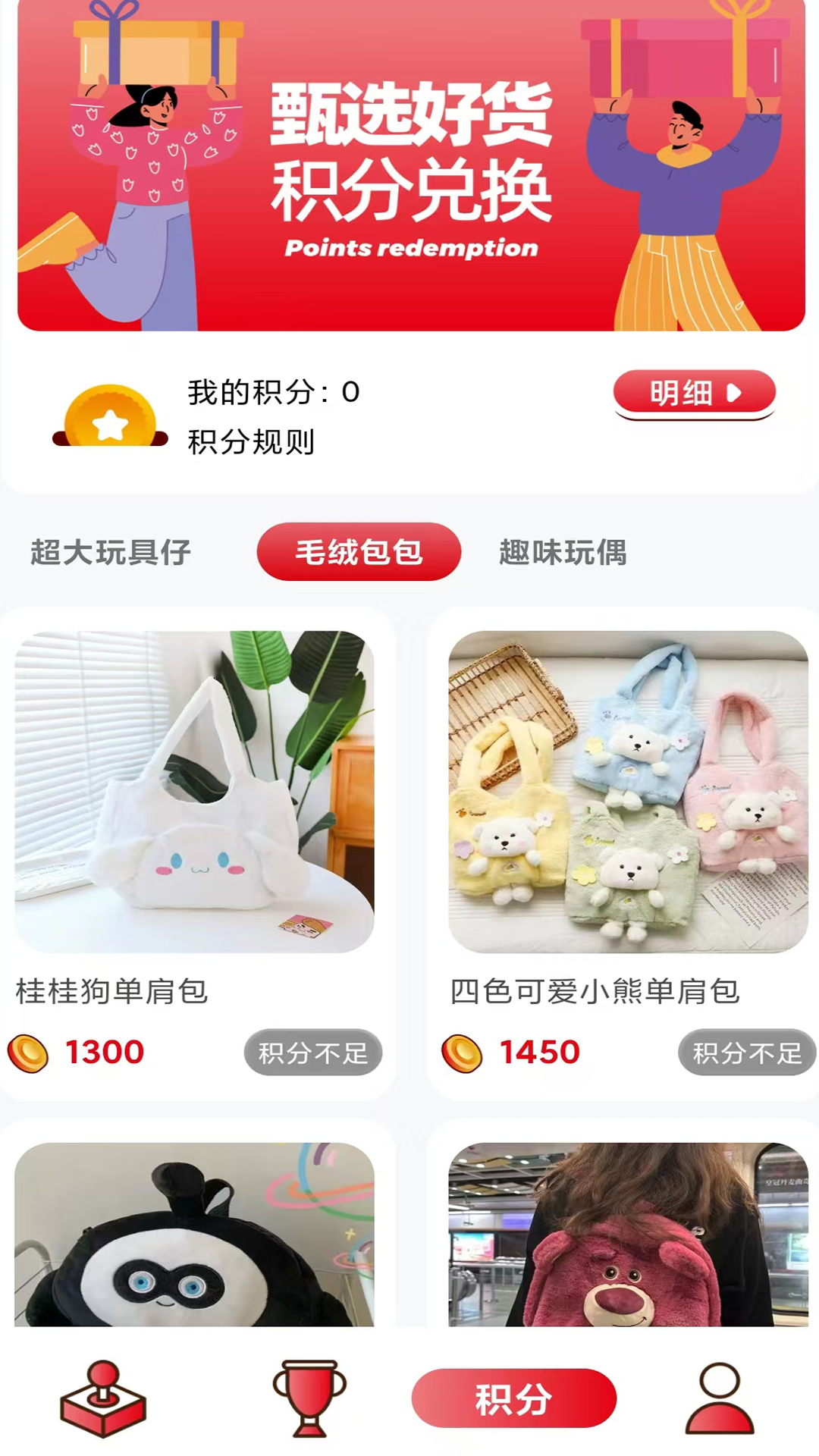This screenshot has height=1456, width=819.
Task: Open the 四色可爱小熊单肩包 product card
Action: (628, 792)
